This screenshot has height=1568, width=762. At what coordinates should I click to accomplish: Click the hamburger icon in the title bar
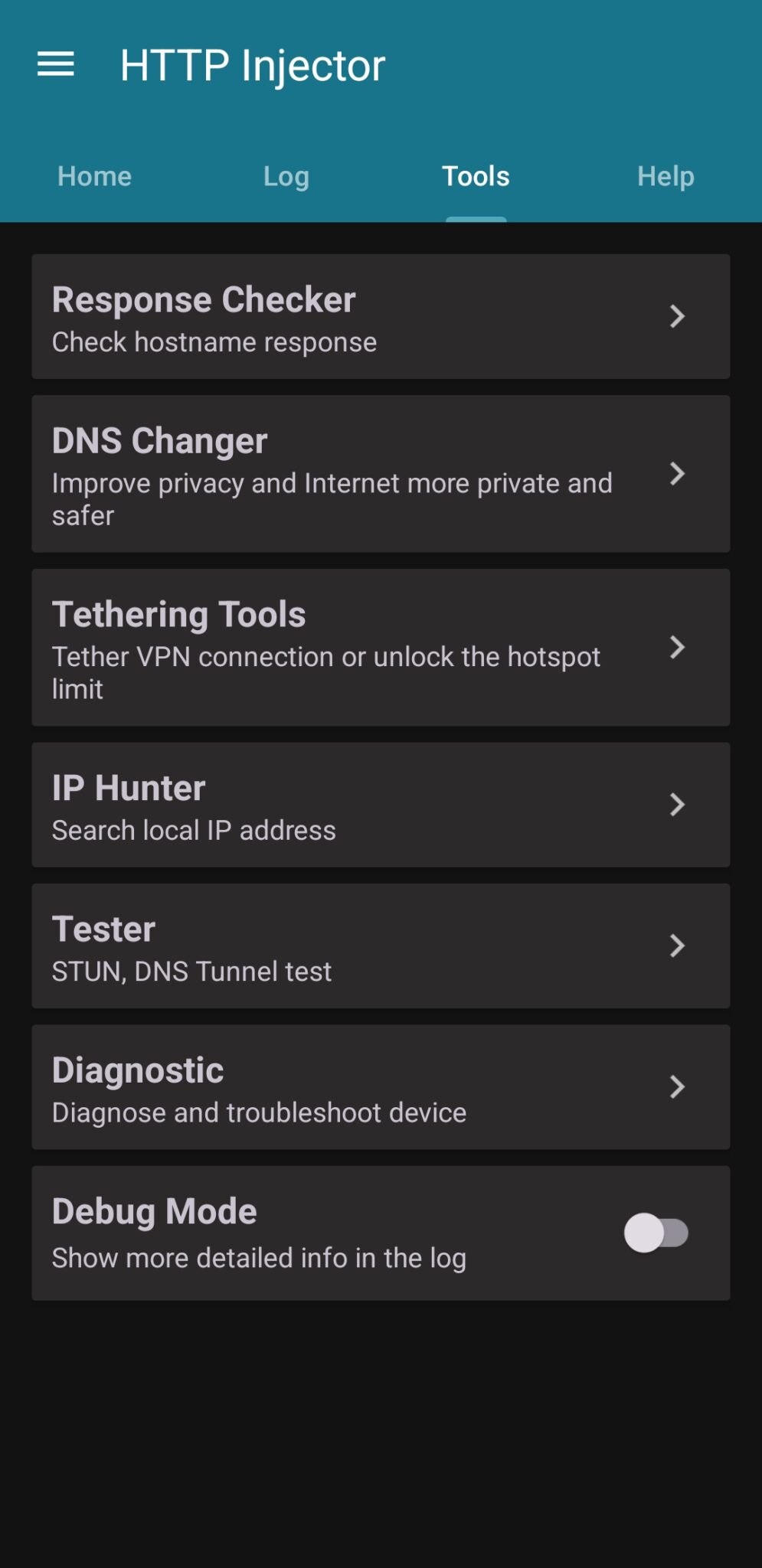[57, 65]
